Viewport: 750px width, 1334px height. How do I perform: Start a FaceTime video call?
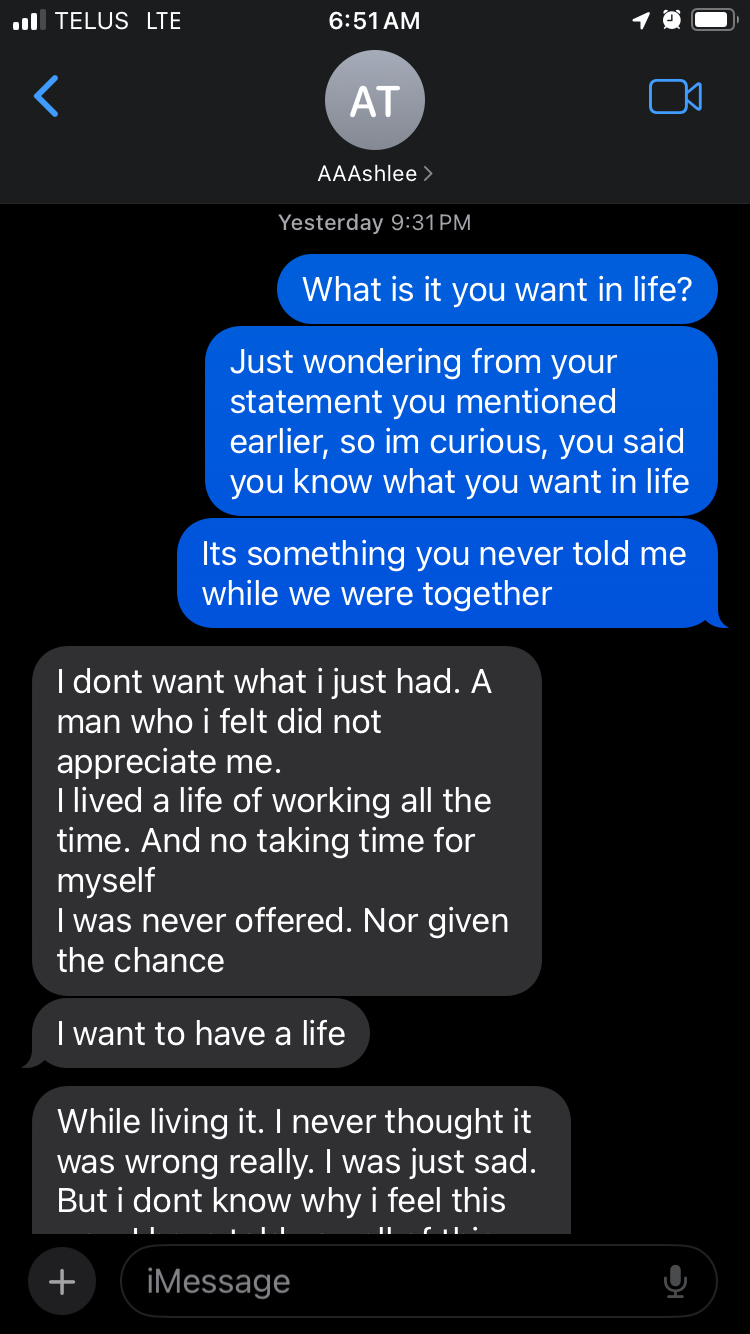[x=675, y=97]
